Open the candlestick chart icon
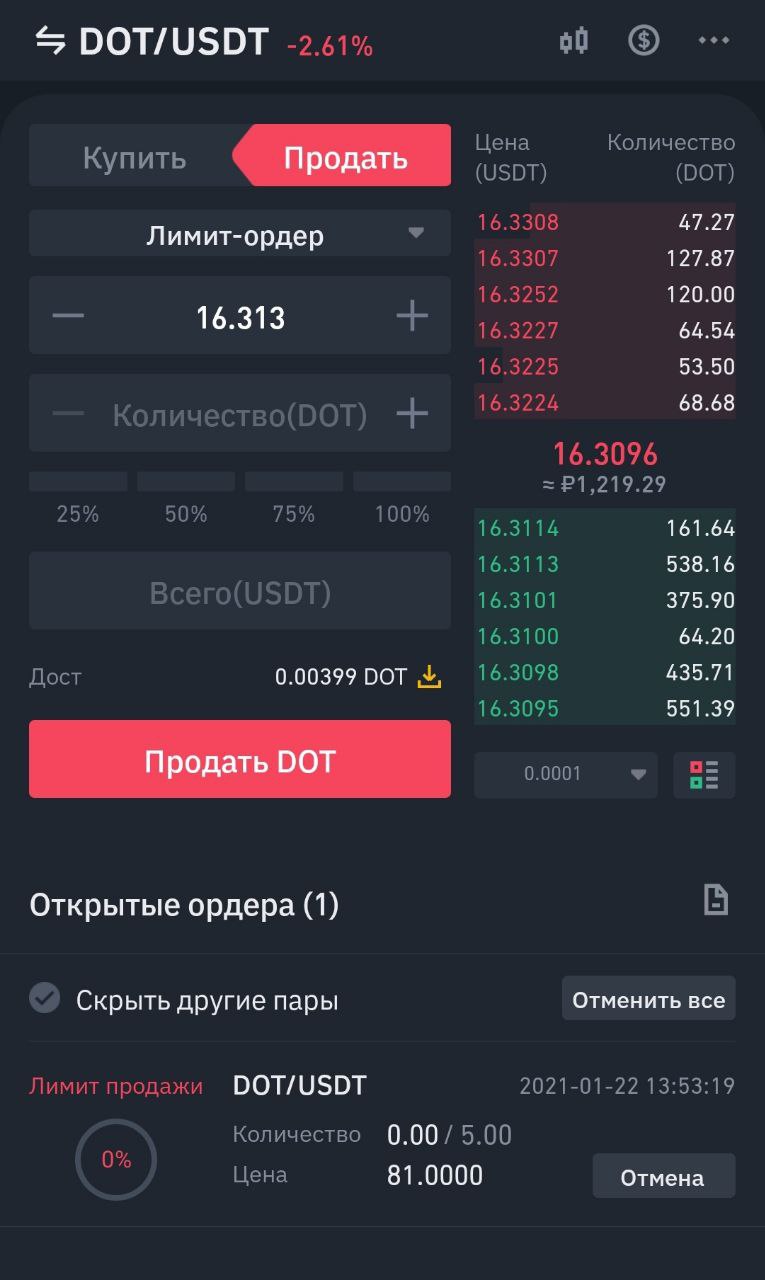 point(574,41)
